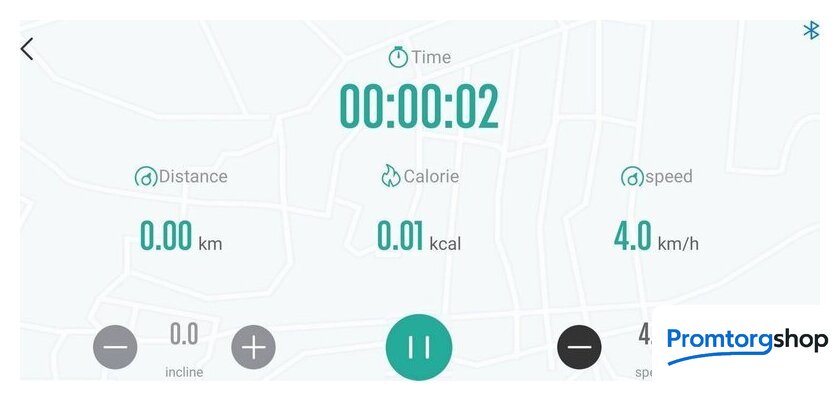Increase incline with the plus button
Image resolution: width=840 pixels, height=401 pixels.
coord(253,347)
